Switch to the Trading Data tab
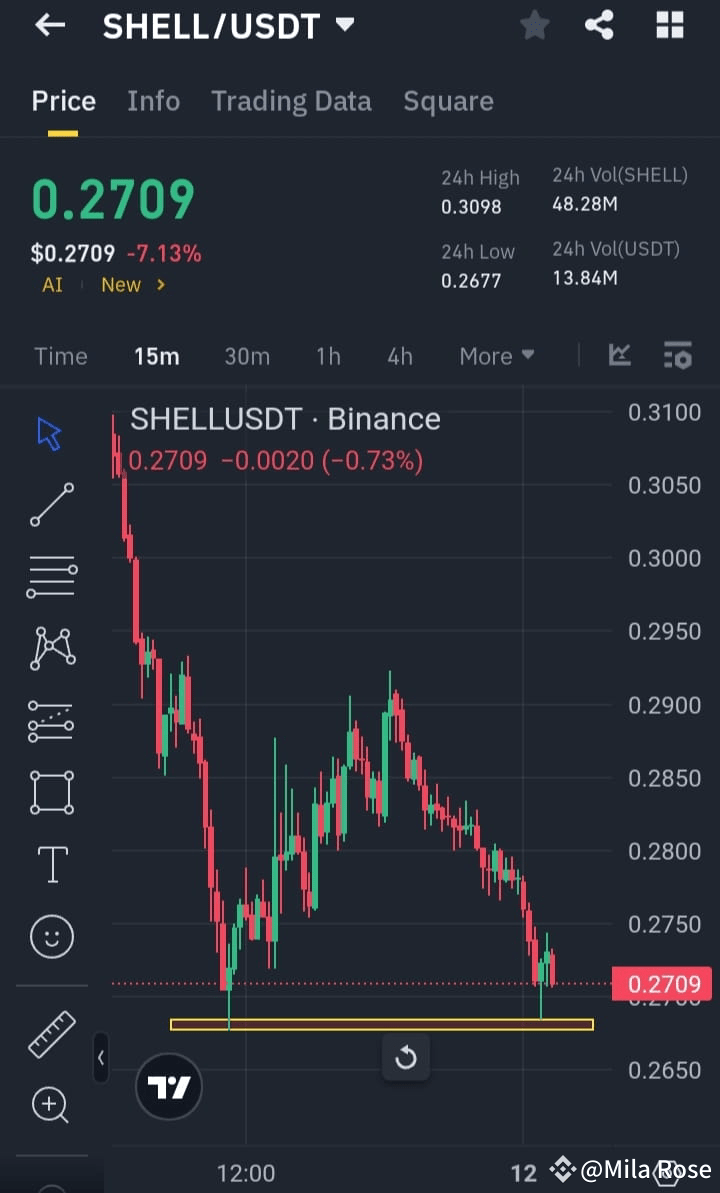 point(291,100)
